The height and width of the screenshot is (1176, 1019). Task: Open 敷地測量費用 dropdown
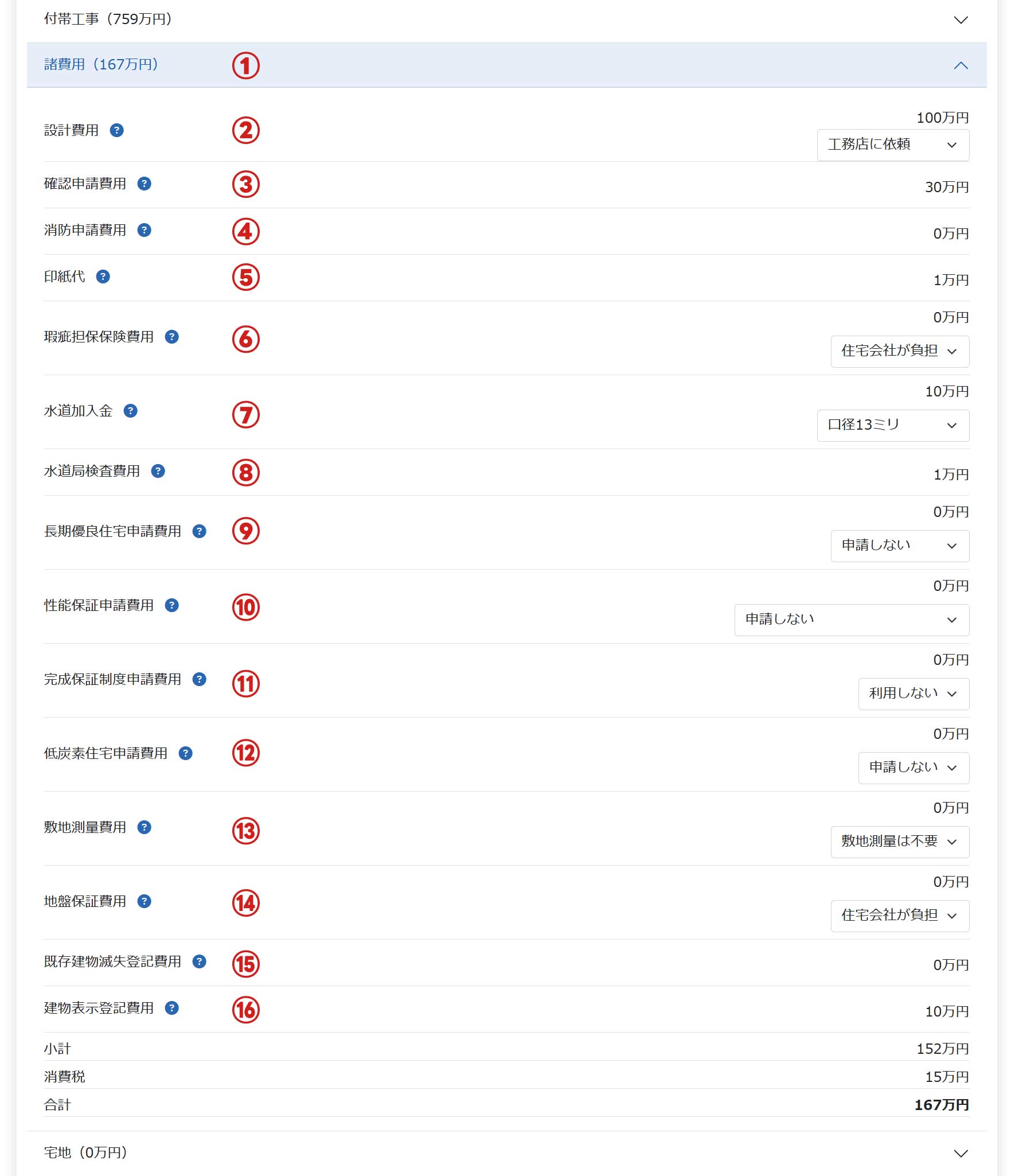click(899, 842)
